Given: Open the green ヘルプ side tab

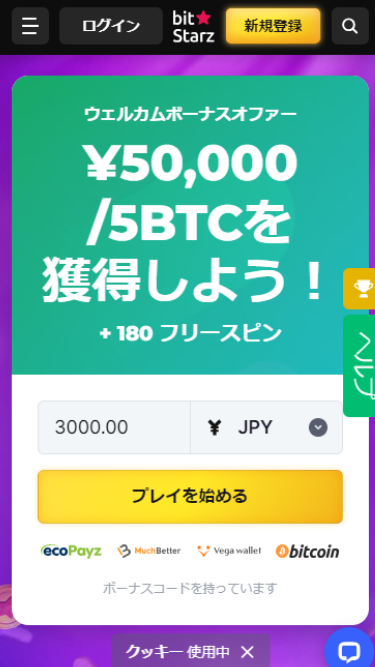Looking at the screenshot, I should pos(360,366).
